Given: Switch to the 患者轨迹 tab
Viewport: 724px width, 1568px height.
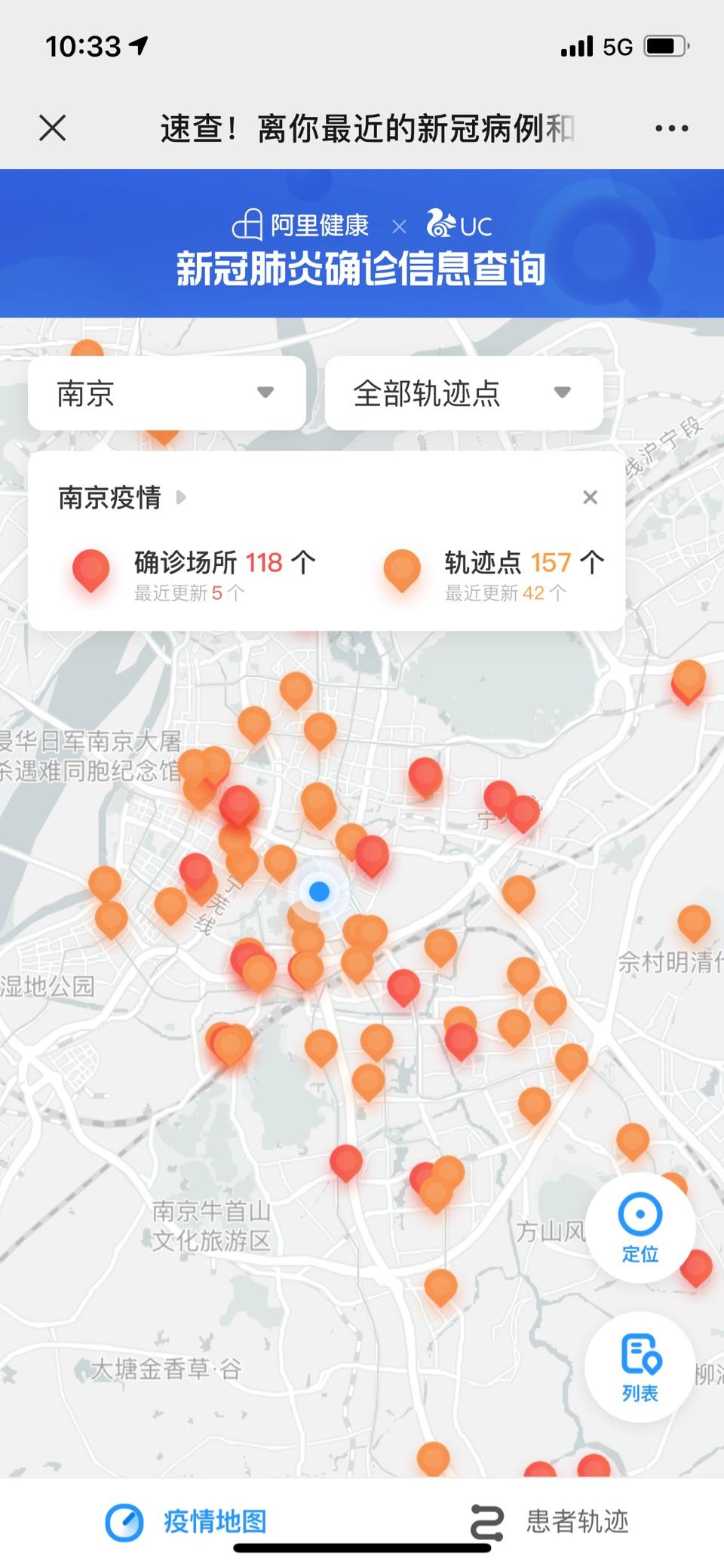Looking at the screenshot, I should coord(551,1521).
